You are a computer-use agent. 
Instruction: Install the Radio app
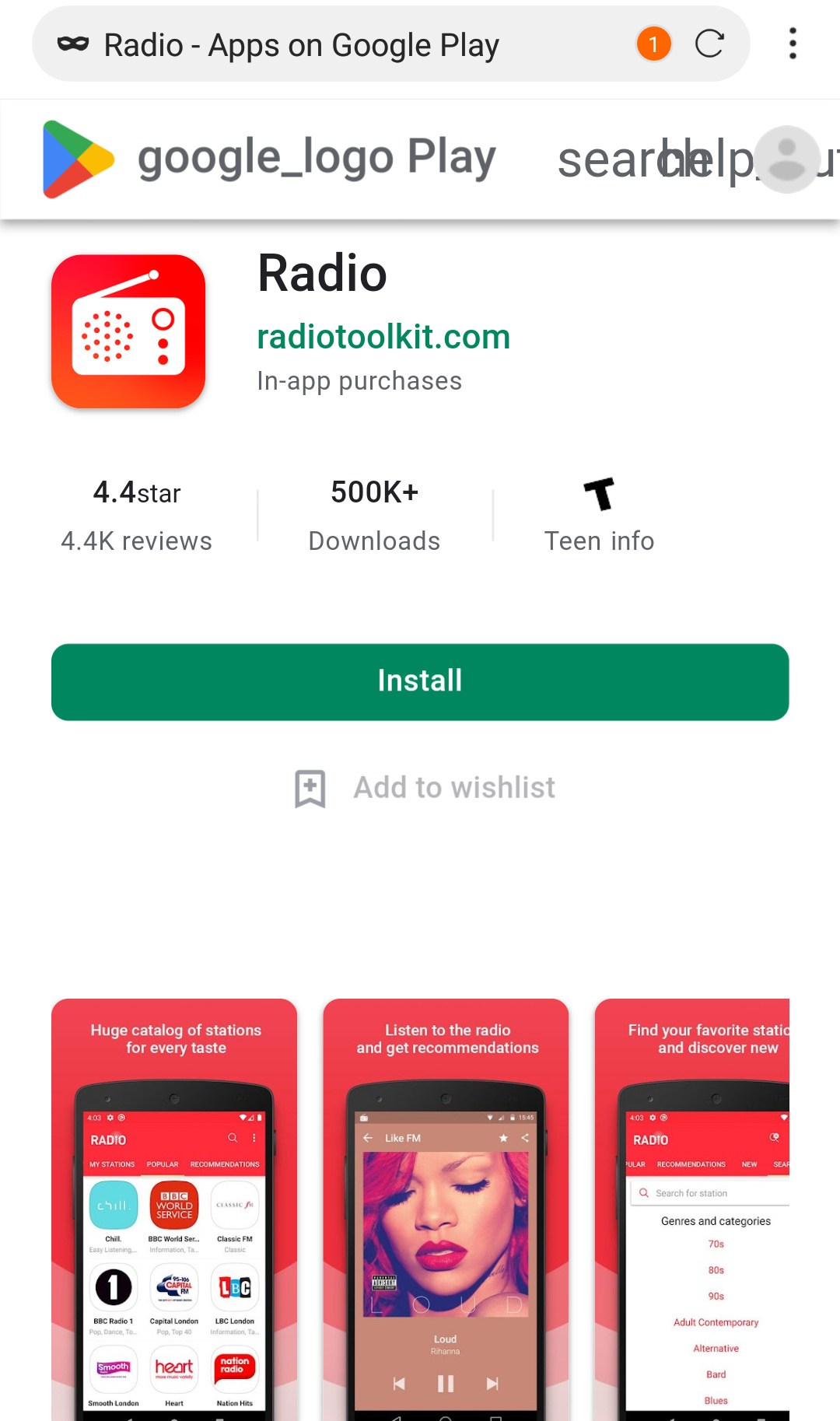tap(420, 682)
